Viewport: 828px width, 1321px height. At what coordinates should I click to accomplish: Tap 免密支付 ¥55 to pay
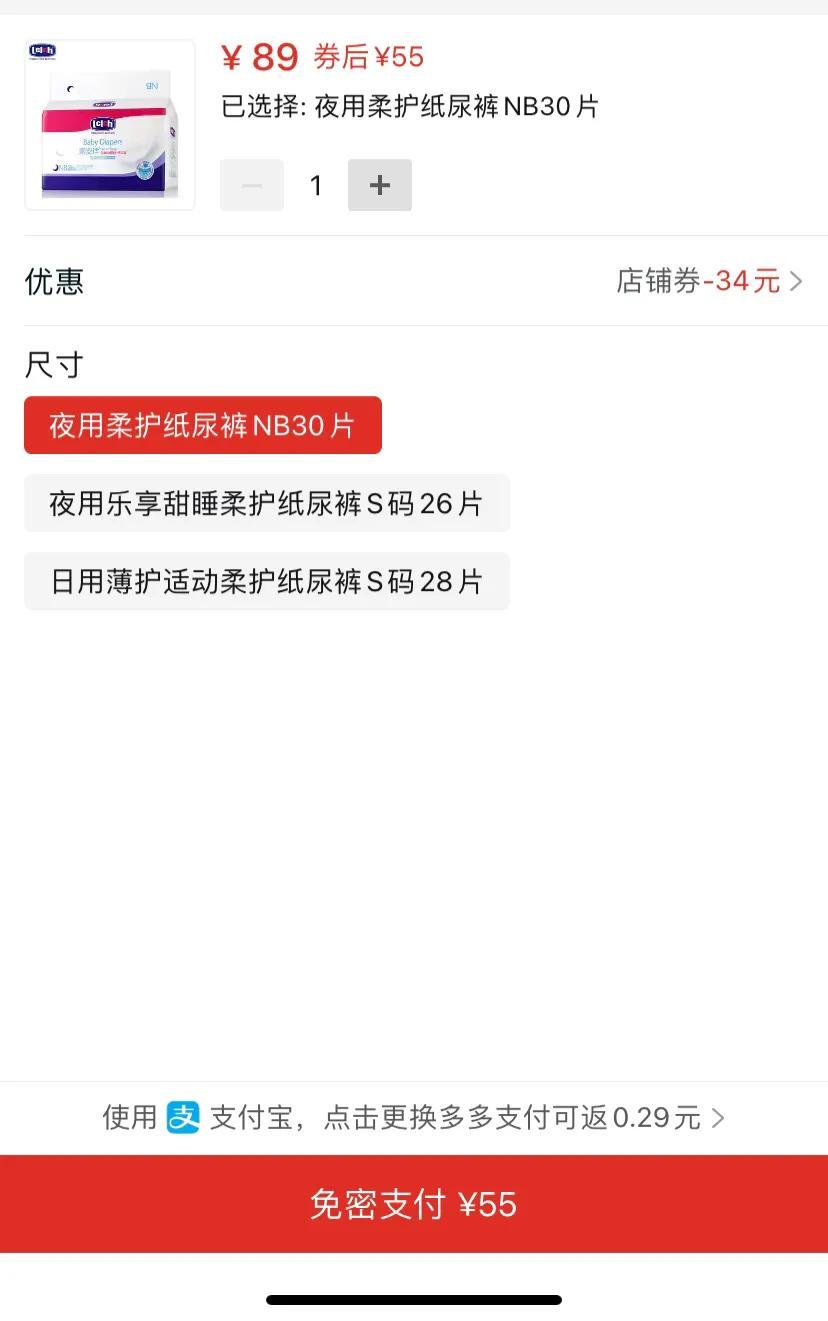[x=414, y=1203]
